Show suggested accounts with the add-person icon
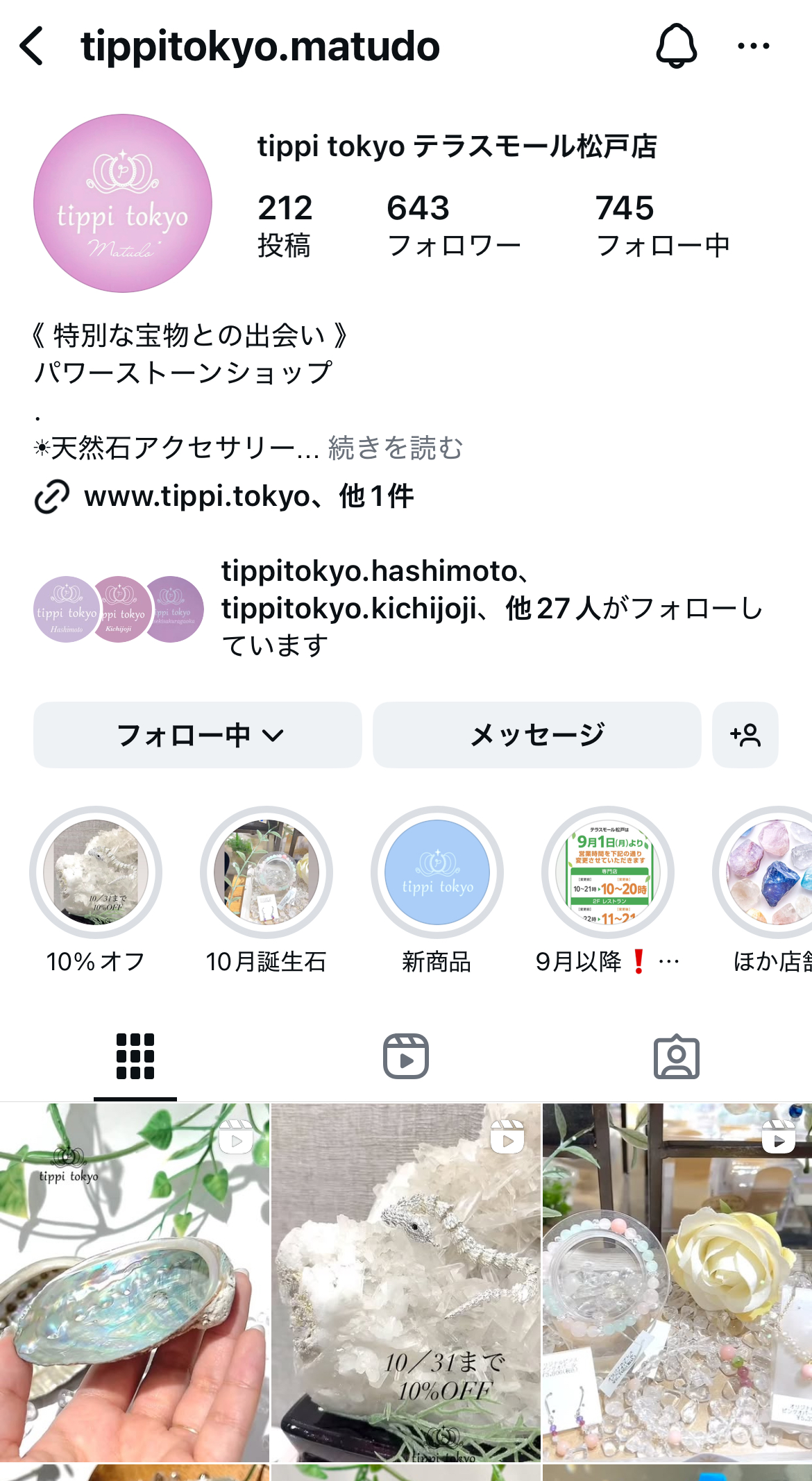Viewport: 812px width, 1481px height. pos(745,735)
